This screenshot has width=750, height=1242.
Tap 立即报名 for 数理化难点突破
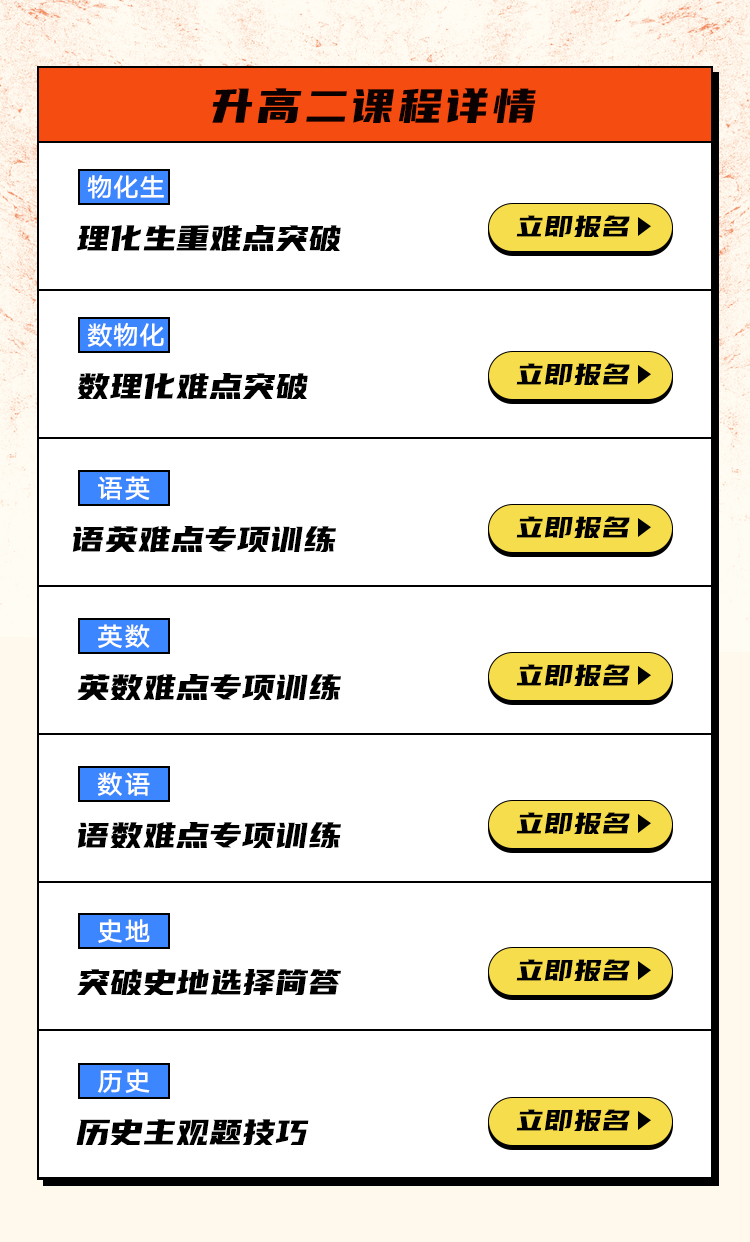(x=580, y=376)
